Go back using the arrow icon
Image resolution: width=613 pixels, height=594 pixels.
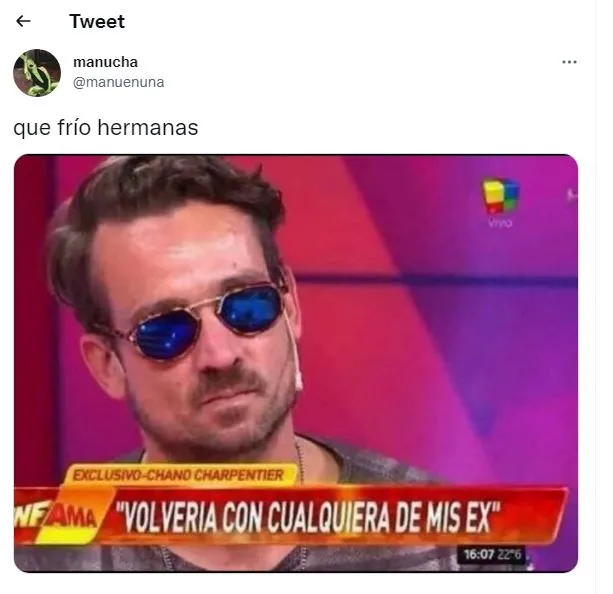point(23,21)
